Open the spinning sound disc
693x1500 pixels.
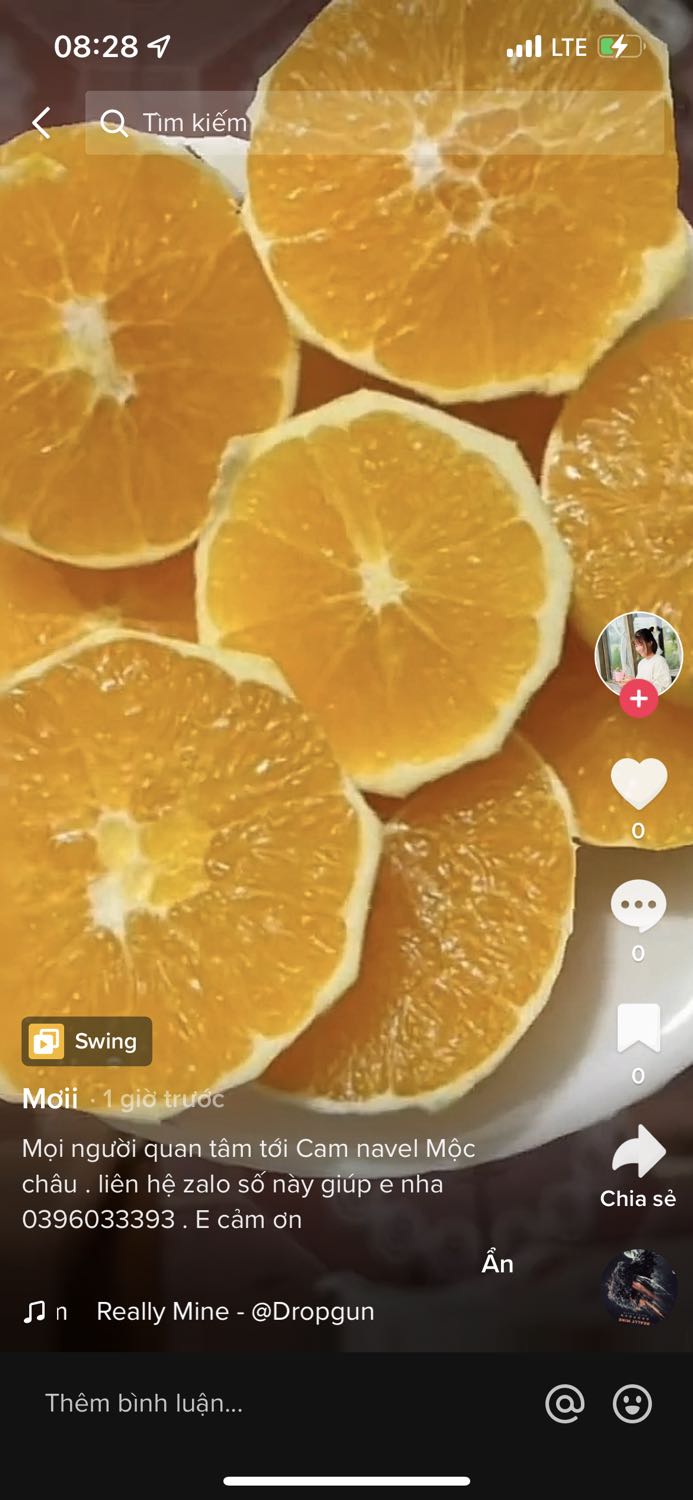pyautogui.click(x=639, y=1288)
